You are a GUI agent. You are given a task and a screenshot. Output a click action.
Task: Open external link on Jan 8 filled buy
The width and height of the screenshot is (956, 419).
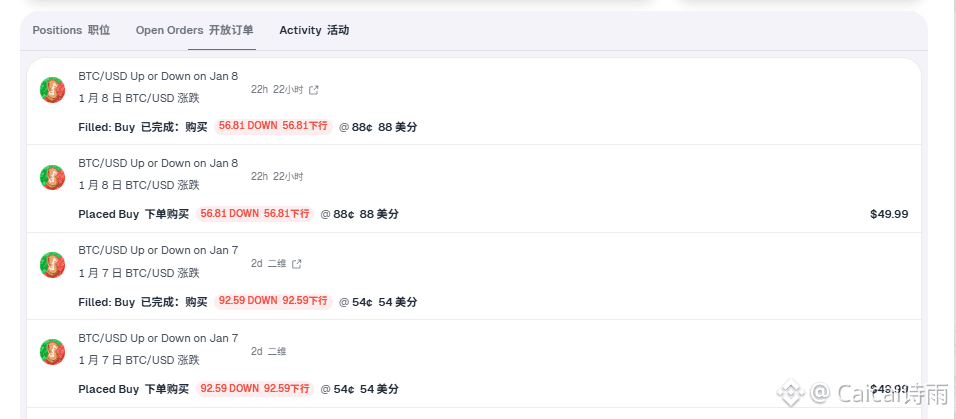(314, 90)
